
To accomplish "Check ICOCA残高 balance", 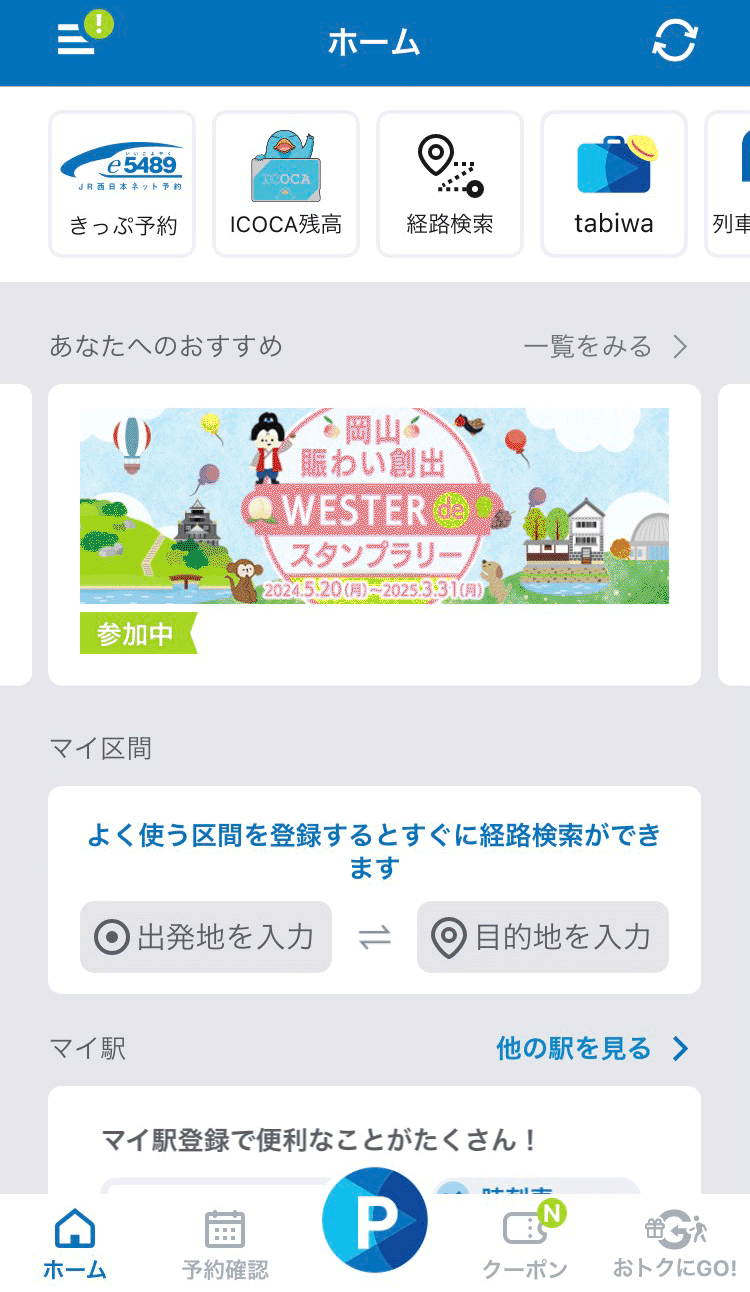I will pos(286,185).
